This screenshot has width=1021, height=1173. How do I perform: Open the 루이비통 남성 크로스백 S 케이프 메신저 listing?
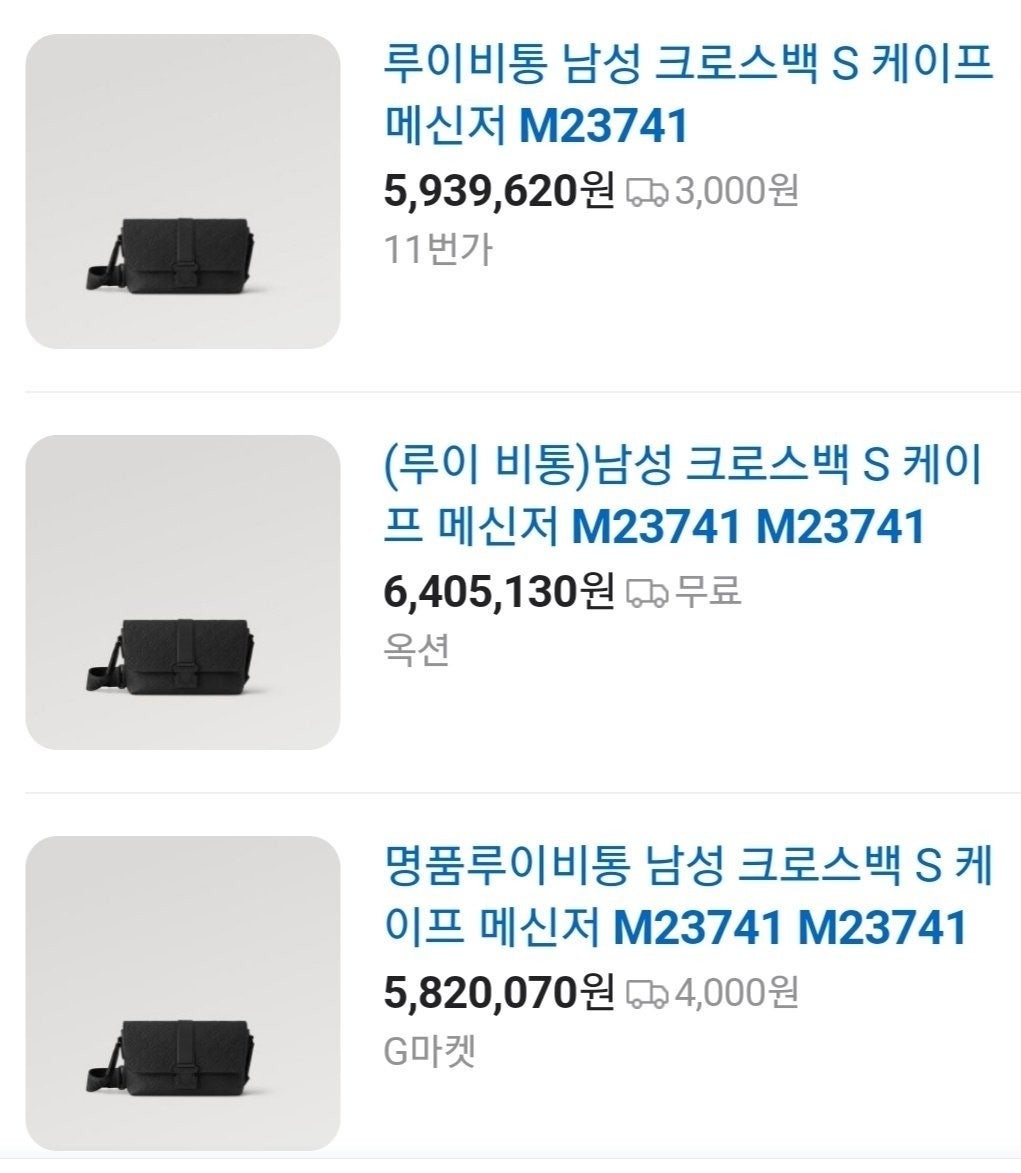pos(690,95)
